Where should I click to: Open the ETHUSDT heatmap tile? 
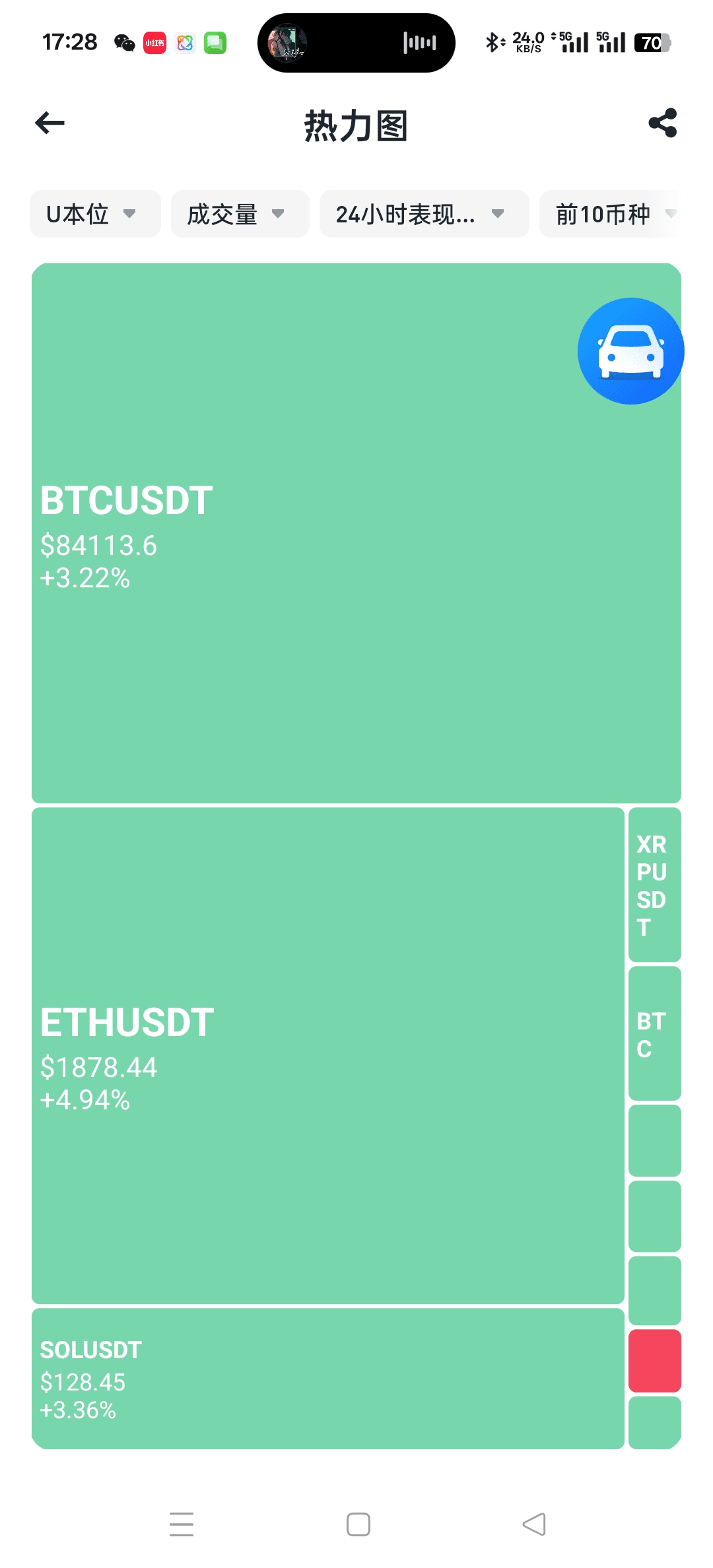click(328, 1055)
